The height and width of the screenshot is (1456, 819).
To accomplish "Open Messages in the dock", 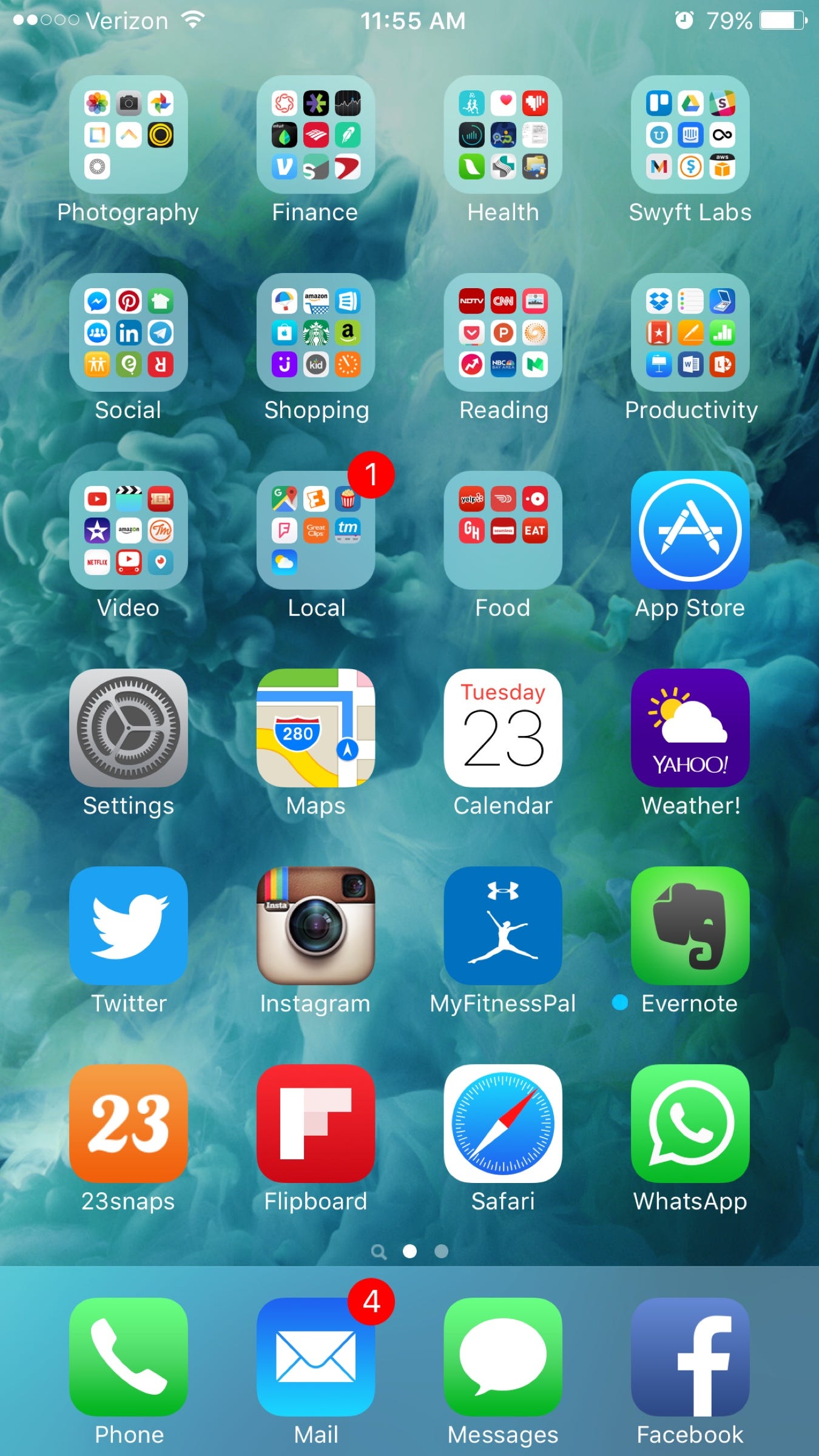I will pos(503,1357).
